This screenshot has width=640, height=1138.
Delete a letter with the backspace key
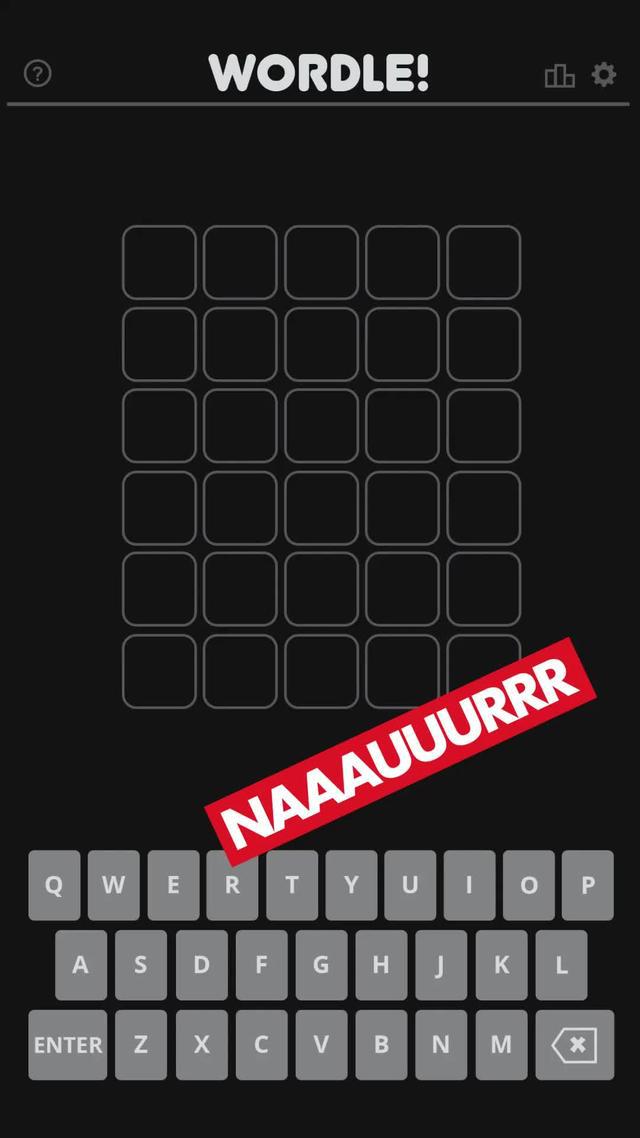[x=575, y=1045]
